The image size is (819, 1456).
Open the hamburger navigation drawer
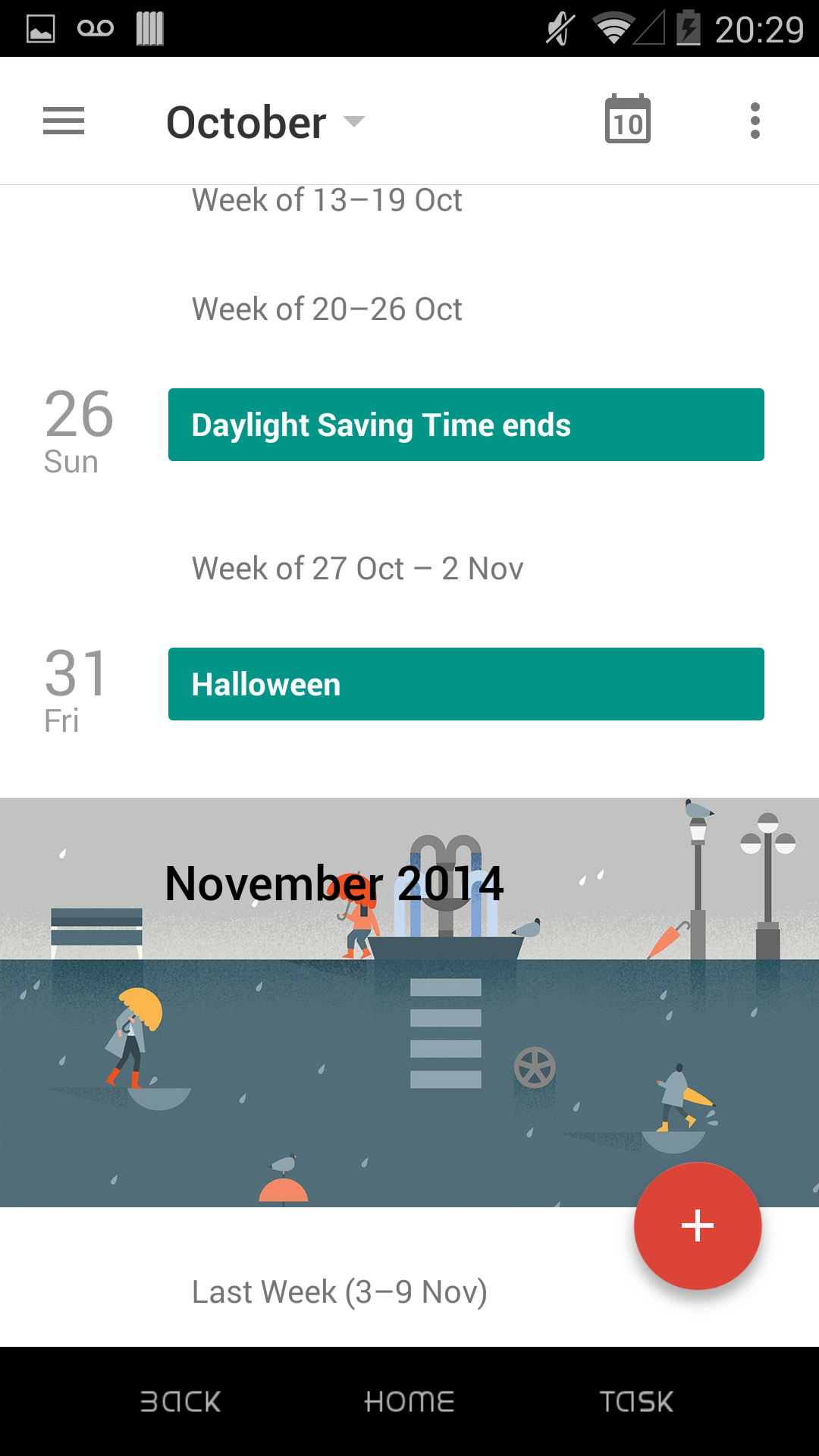point(64,121)
